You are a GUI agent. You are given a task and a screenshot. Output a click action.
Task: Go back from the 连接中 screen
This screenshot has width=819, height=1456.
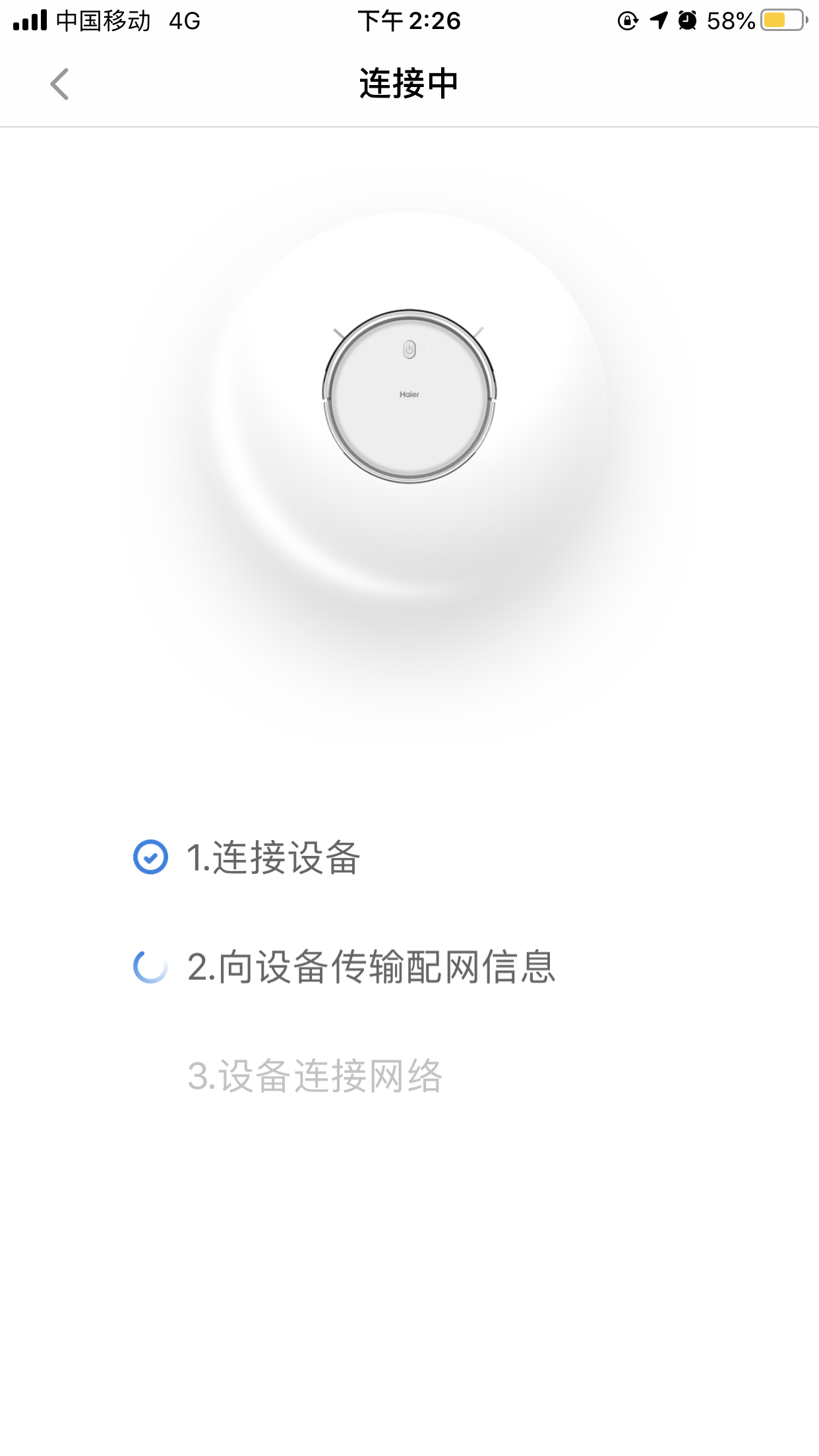click(59, 84)
